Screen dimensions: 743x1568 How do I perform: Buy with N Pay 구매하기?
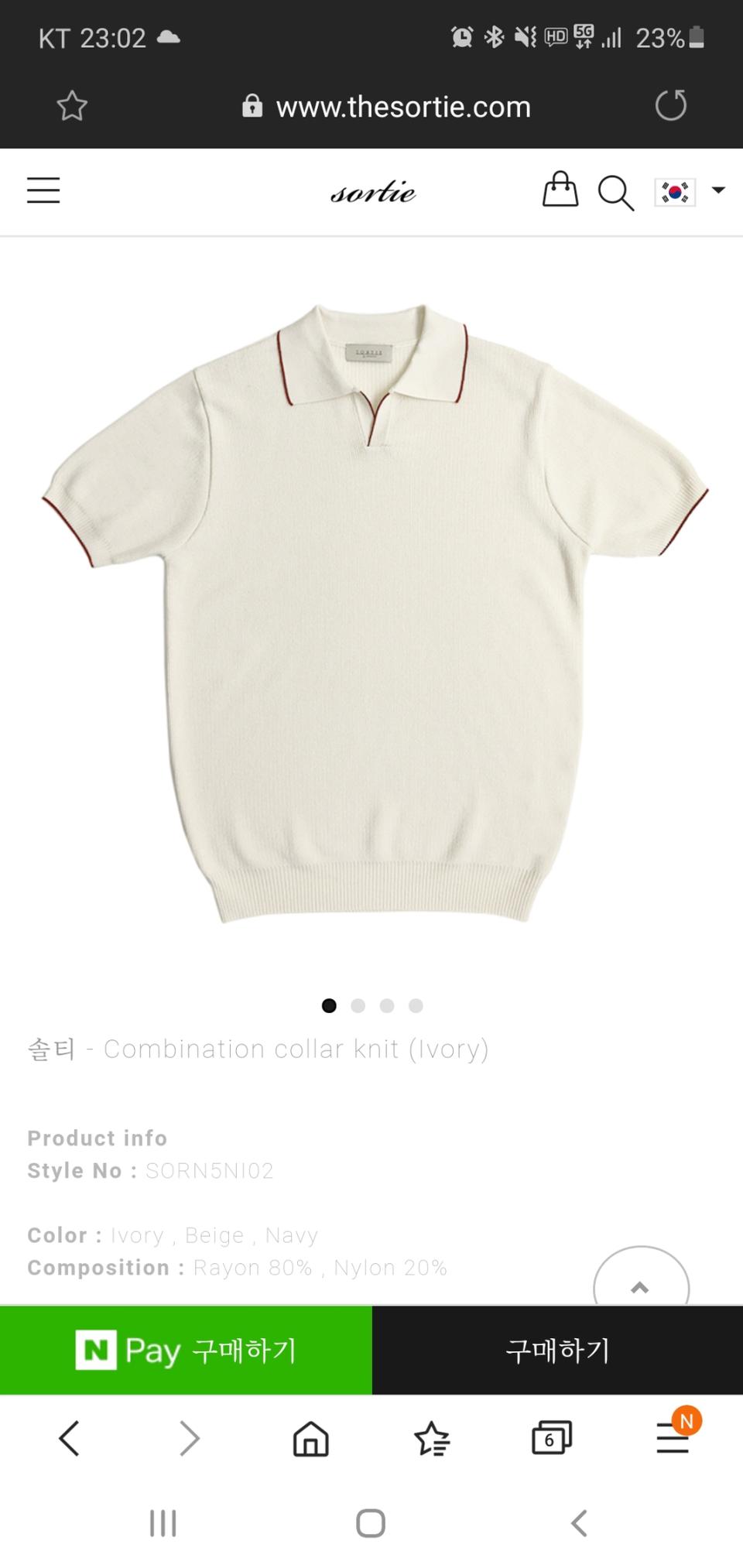186,1351
